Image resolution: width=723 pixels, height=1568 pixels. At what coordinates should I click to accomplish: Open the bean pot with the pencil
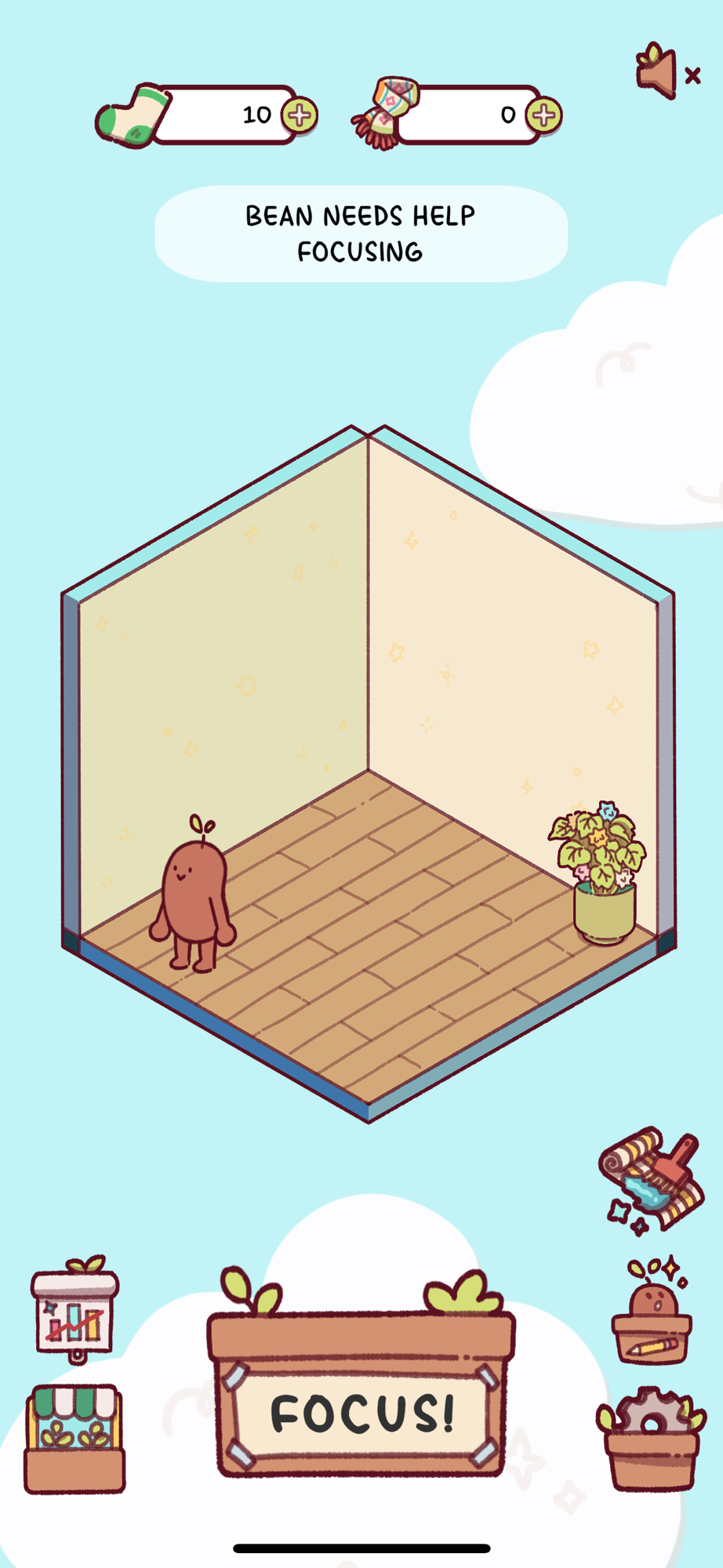tap(652, 1312)
